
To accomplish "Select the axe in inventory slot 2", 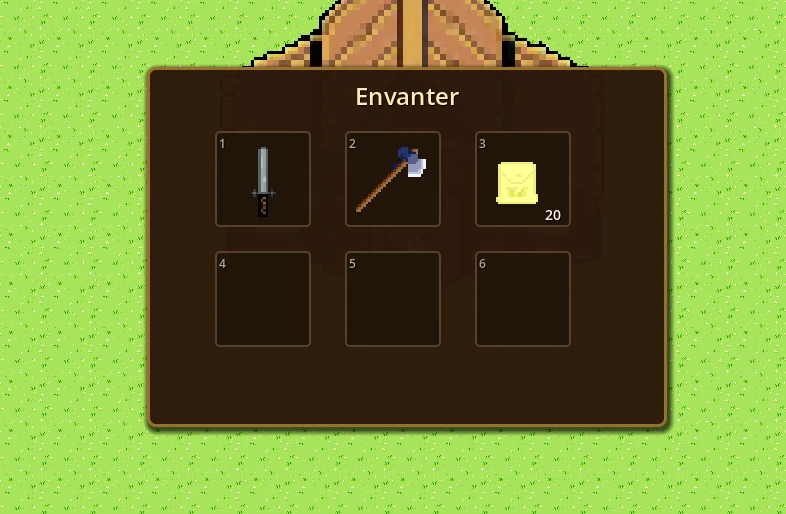I will click(x=393, y=180).
